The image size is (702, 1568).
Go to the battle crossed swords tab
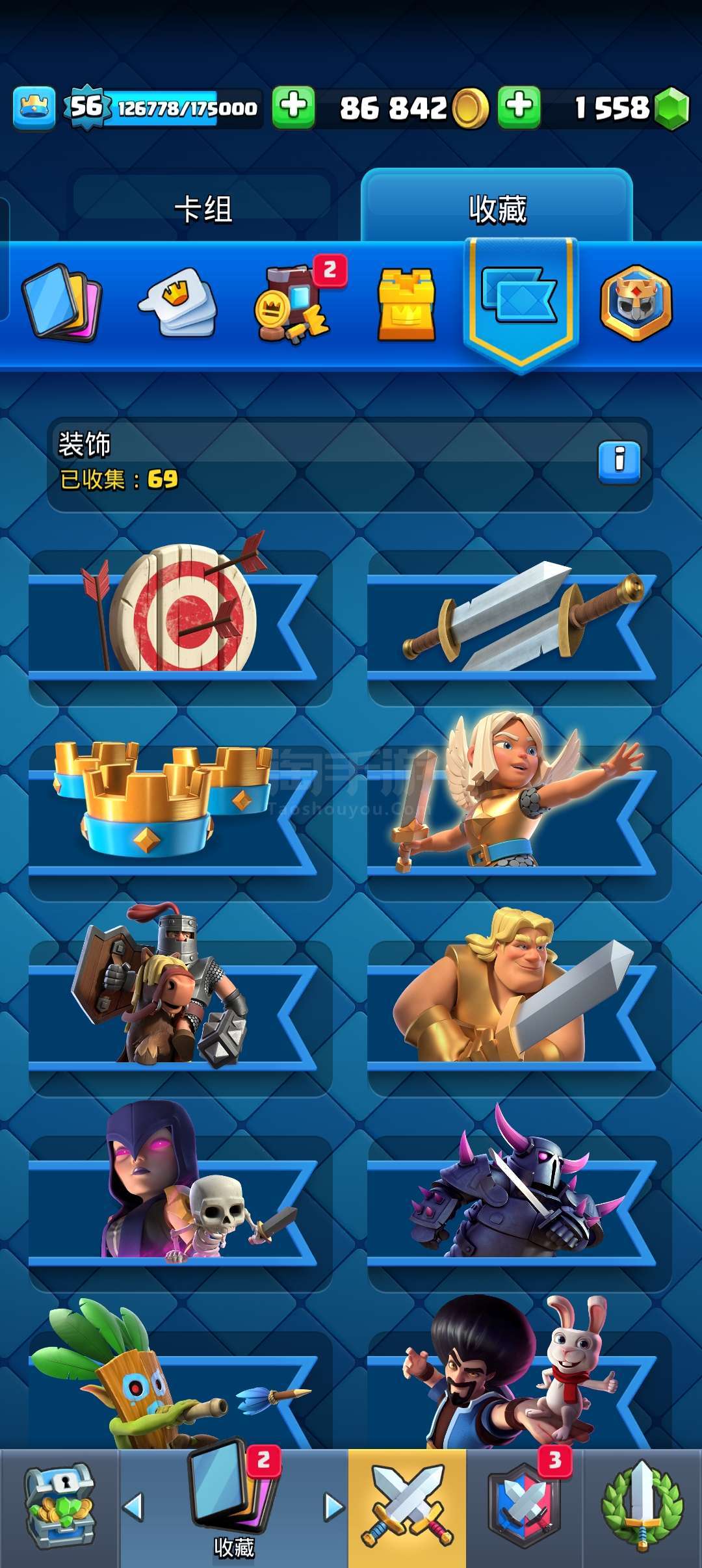407,1508
